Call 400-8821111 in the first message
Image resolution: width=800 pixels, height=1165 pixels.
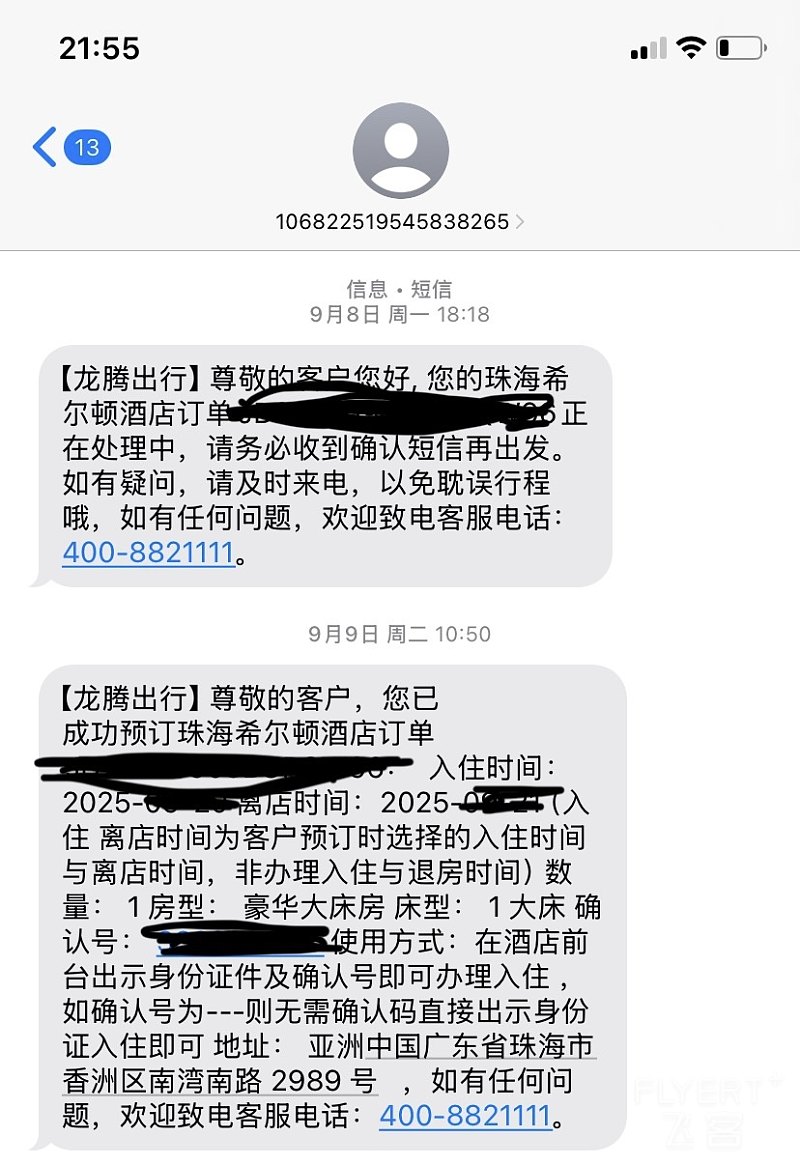[148, 552]
